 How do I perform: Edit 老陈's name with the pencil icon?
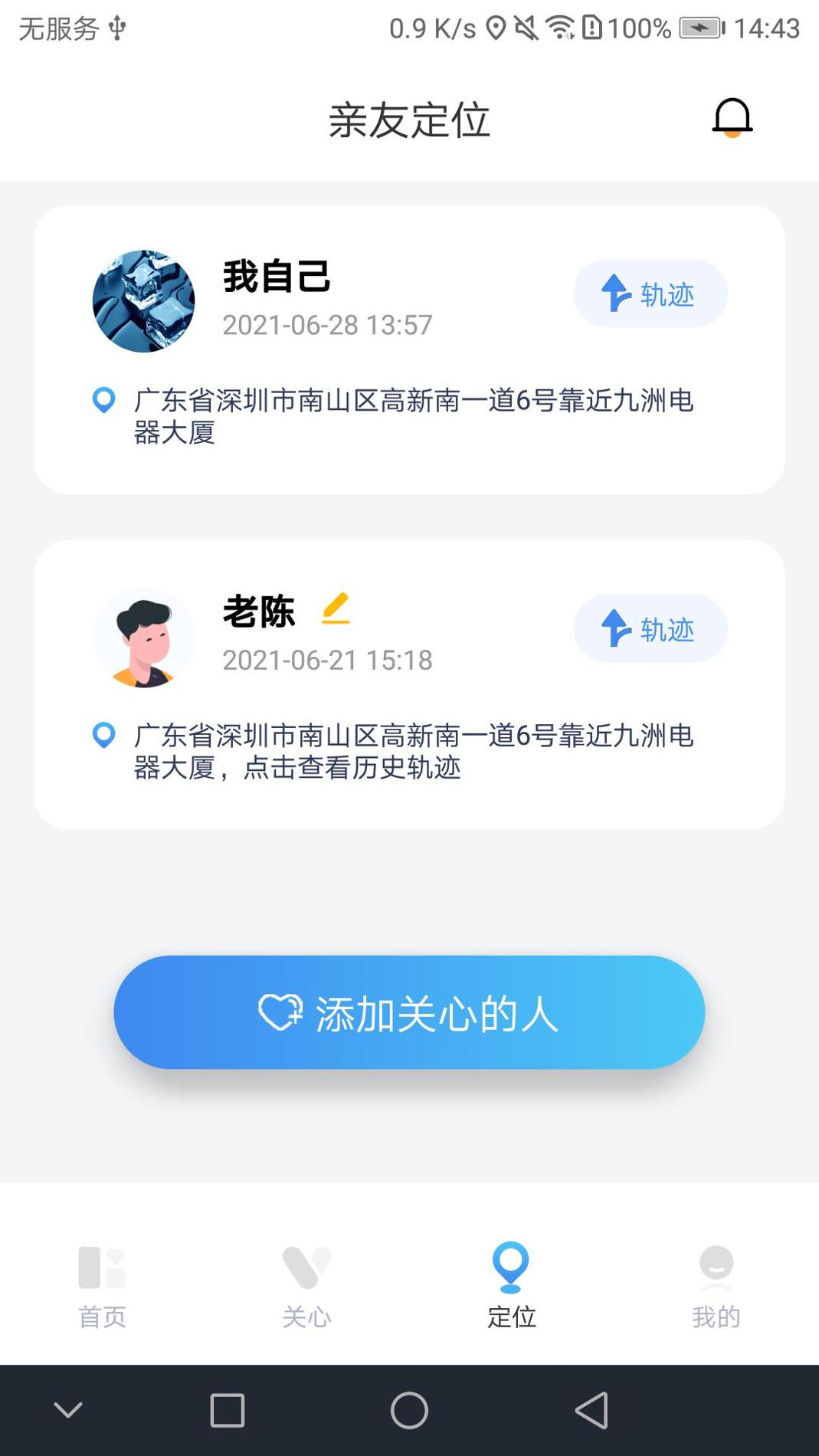[x=335, y=609]
